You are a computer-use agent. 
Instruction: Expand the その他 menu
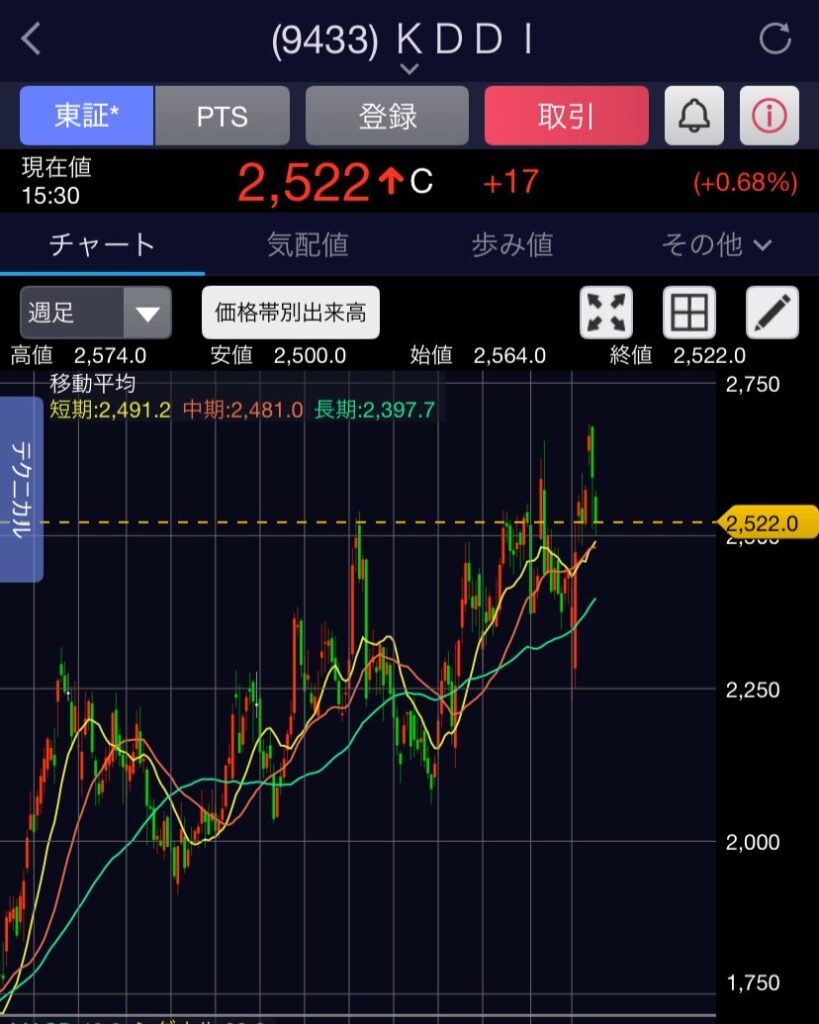coord(716,245)
